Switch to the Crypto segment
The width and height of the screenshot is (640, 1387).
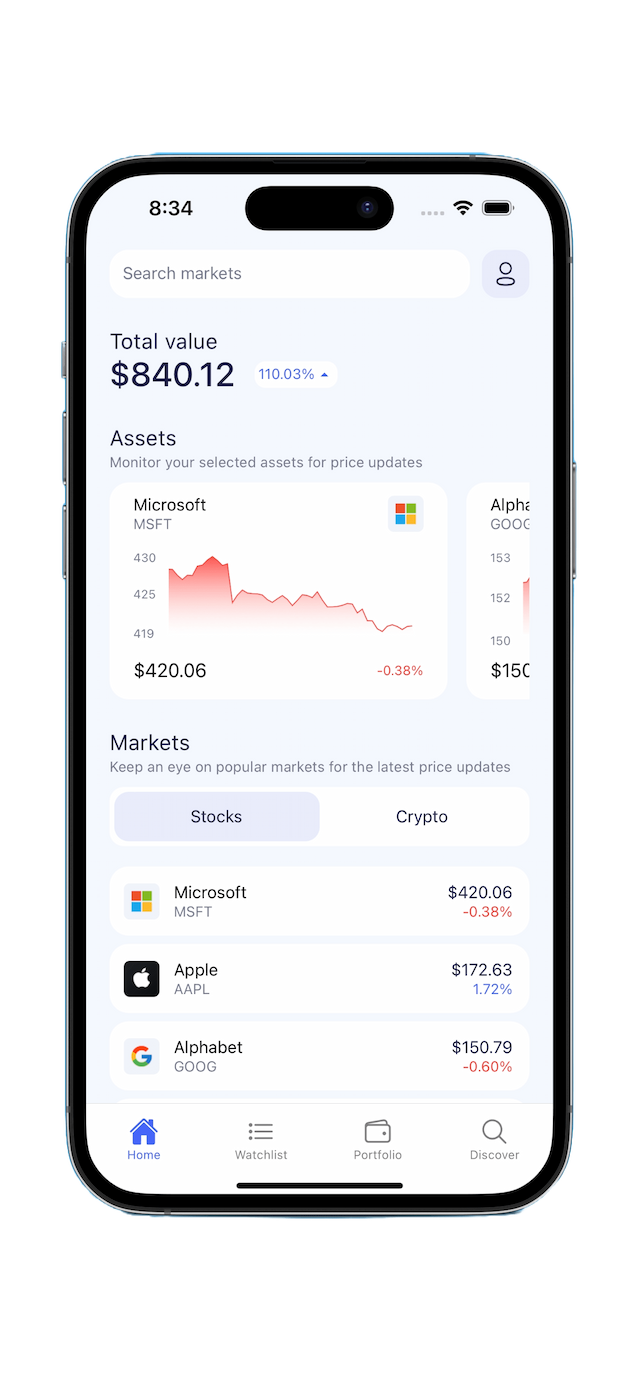(x=422, y=817)
